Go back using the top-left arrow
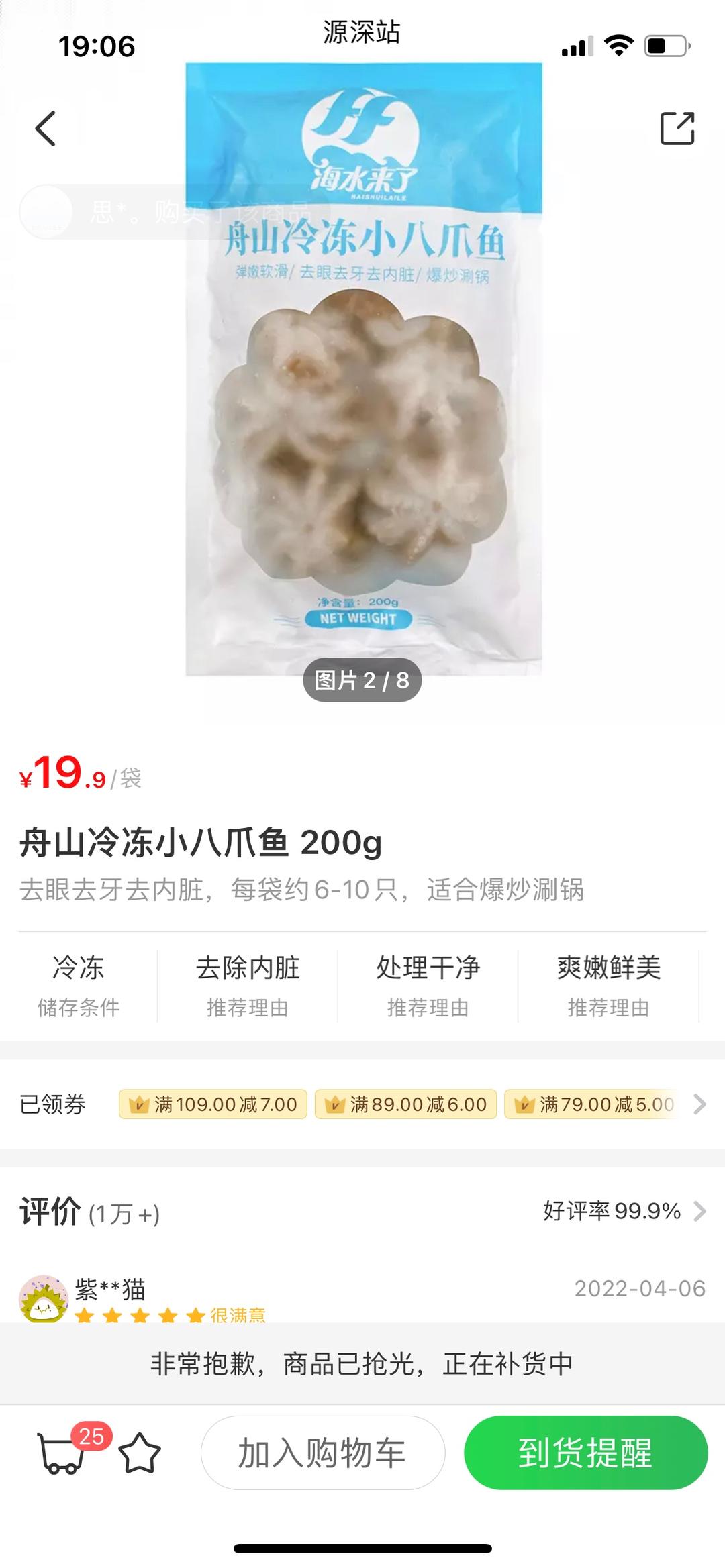 coord(45,128)
